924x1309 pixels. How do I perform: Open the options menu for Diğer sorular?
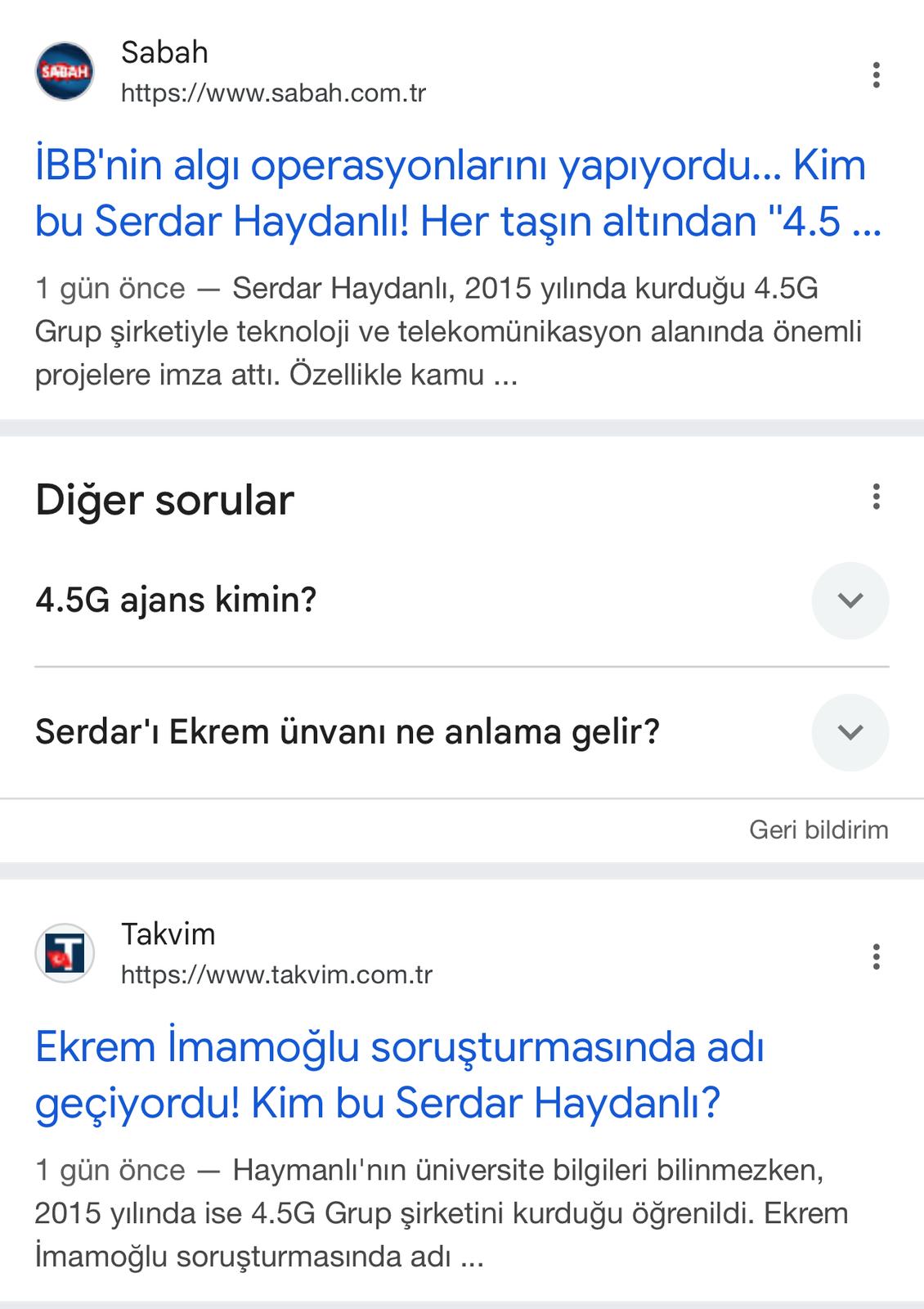[876, 497]
